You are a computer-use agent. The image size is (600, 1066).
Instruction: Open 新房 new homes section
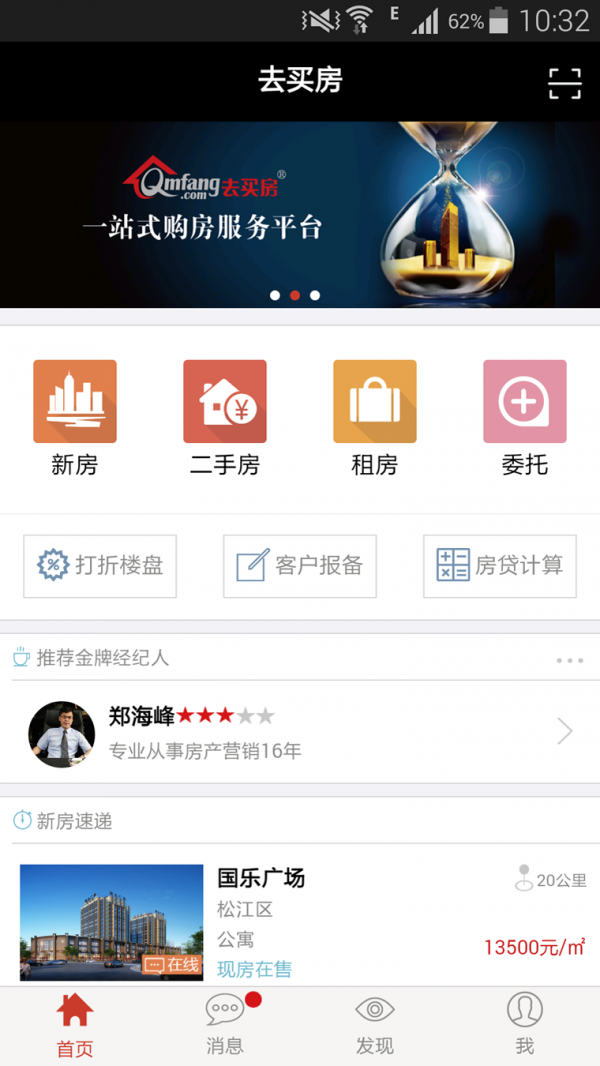click(x=75, y=418)
